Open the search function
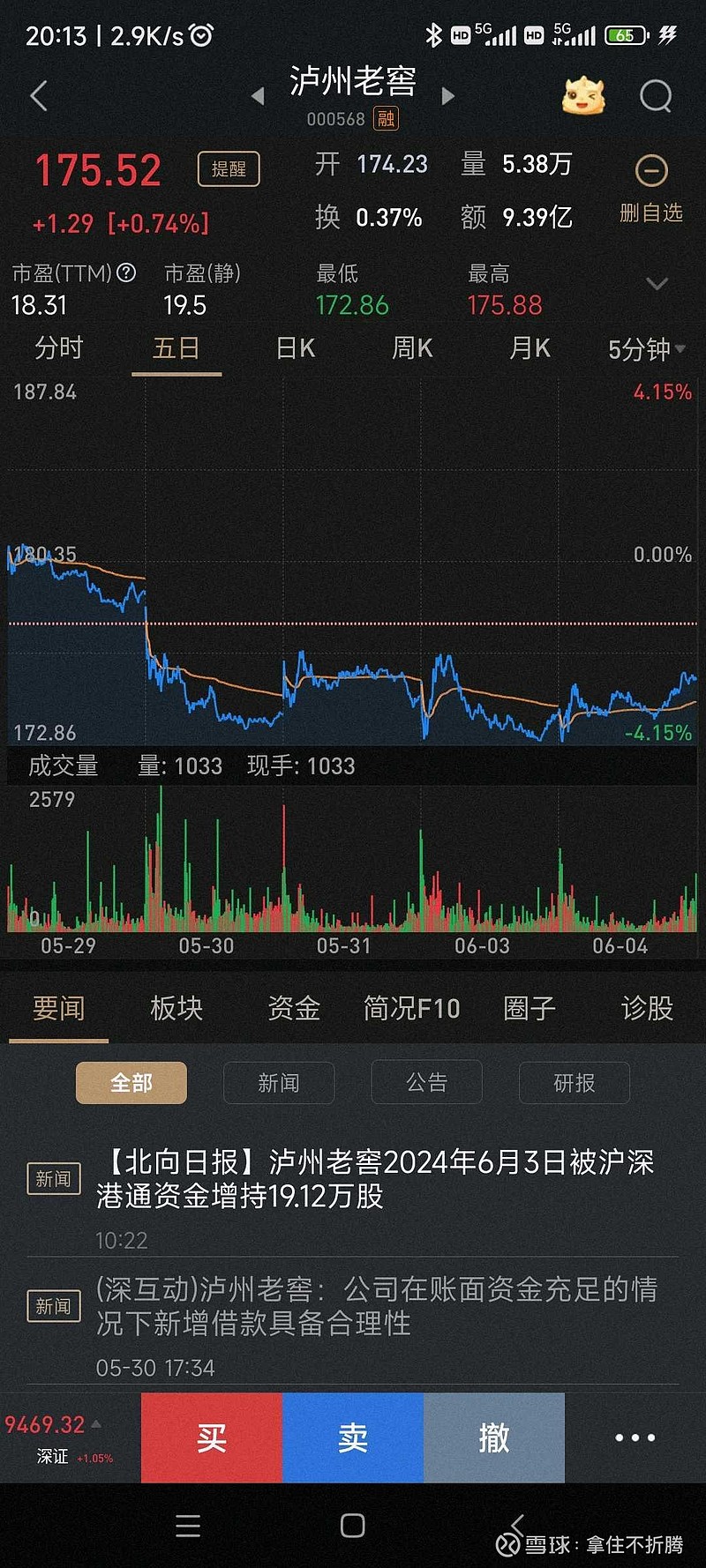The width and height of the screenshot is (706, 1568). 655,95
